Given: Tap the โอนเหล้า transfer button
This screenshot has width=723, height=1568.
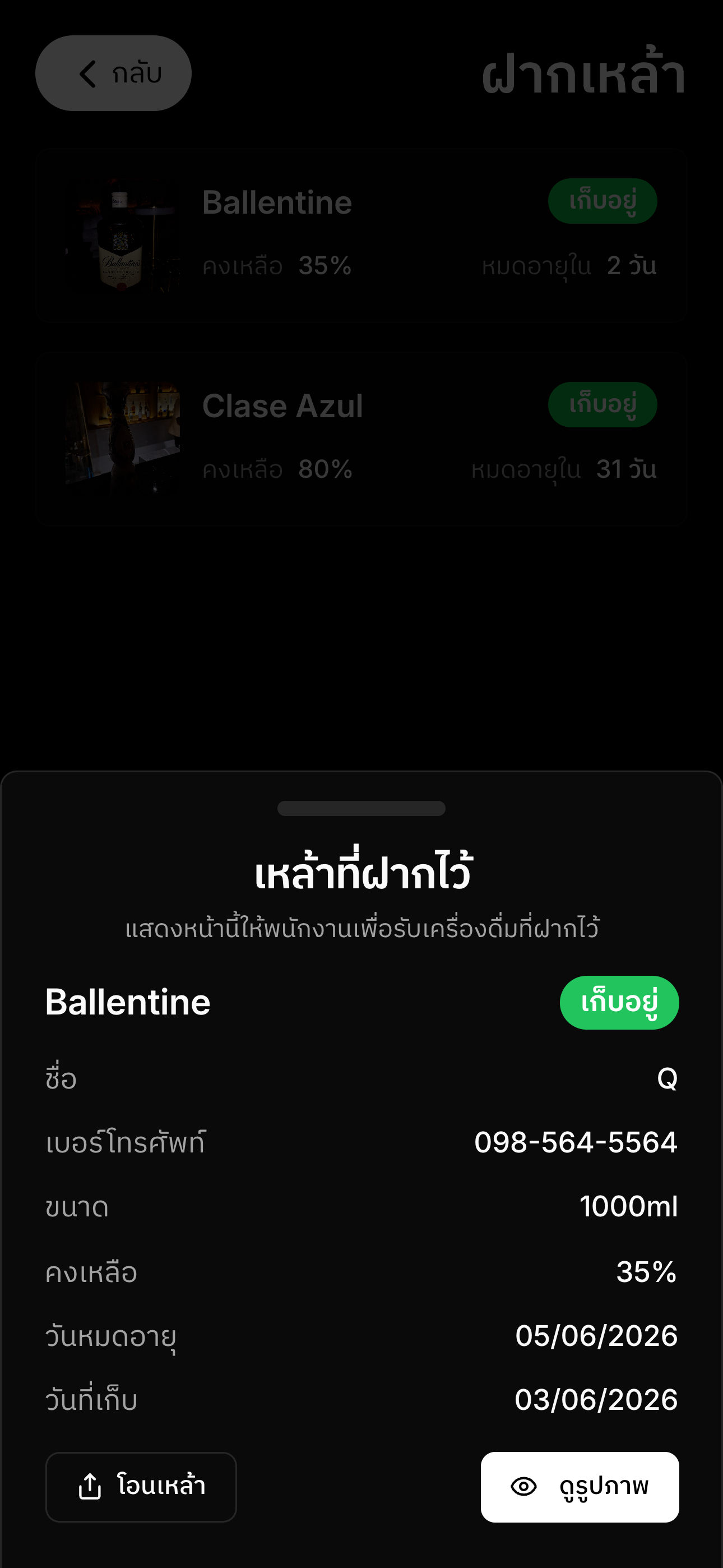Looking at the screenshot, I should [141, 1487].
